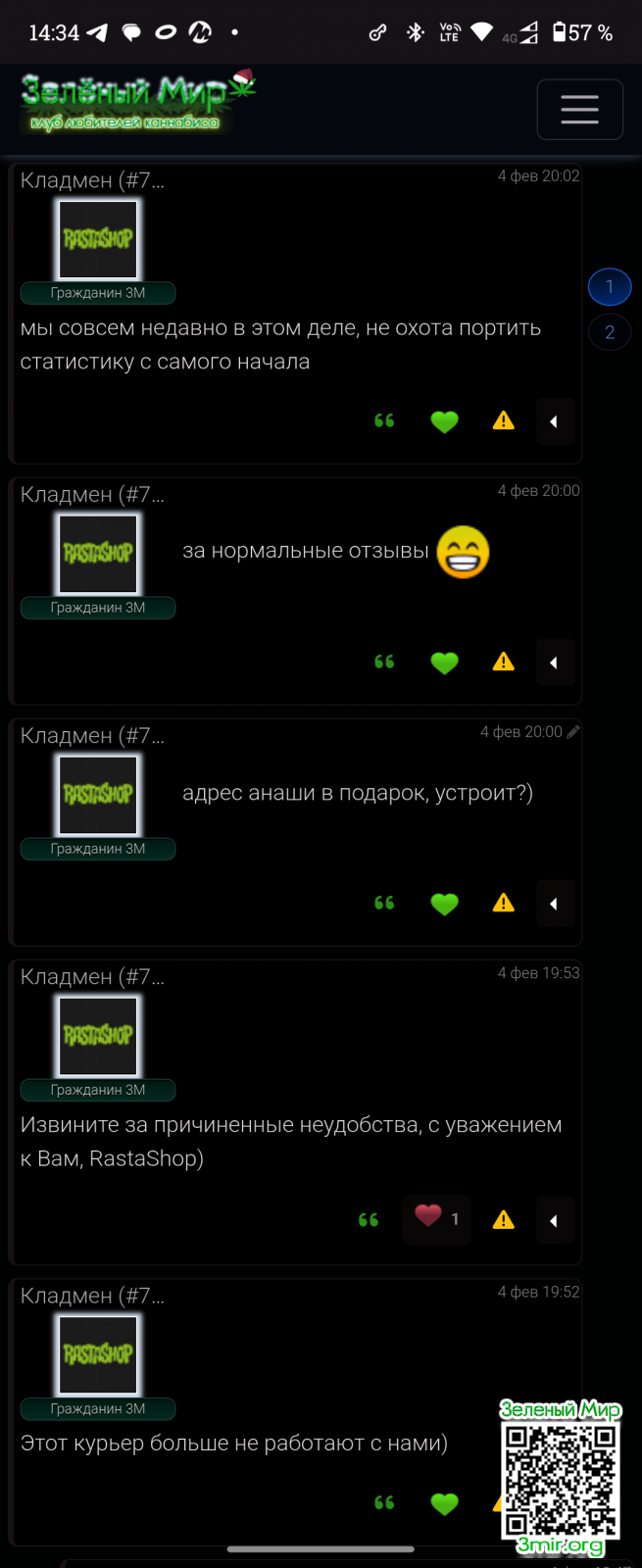Image resolution: width=642 pixels, height=1568 pixels.
Task: Expand arrow on post from 4 фев 20:02
Action: point(554,421)
